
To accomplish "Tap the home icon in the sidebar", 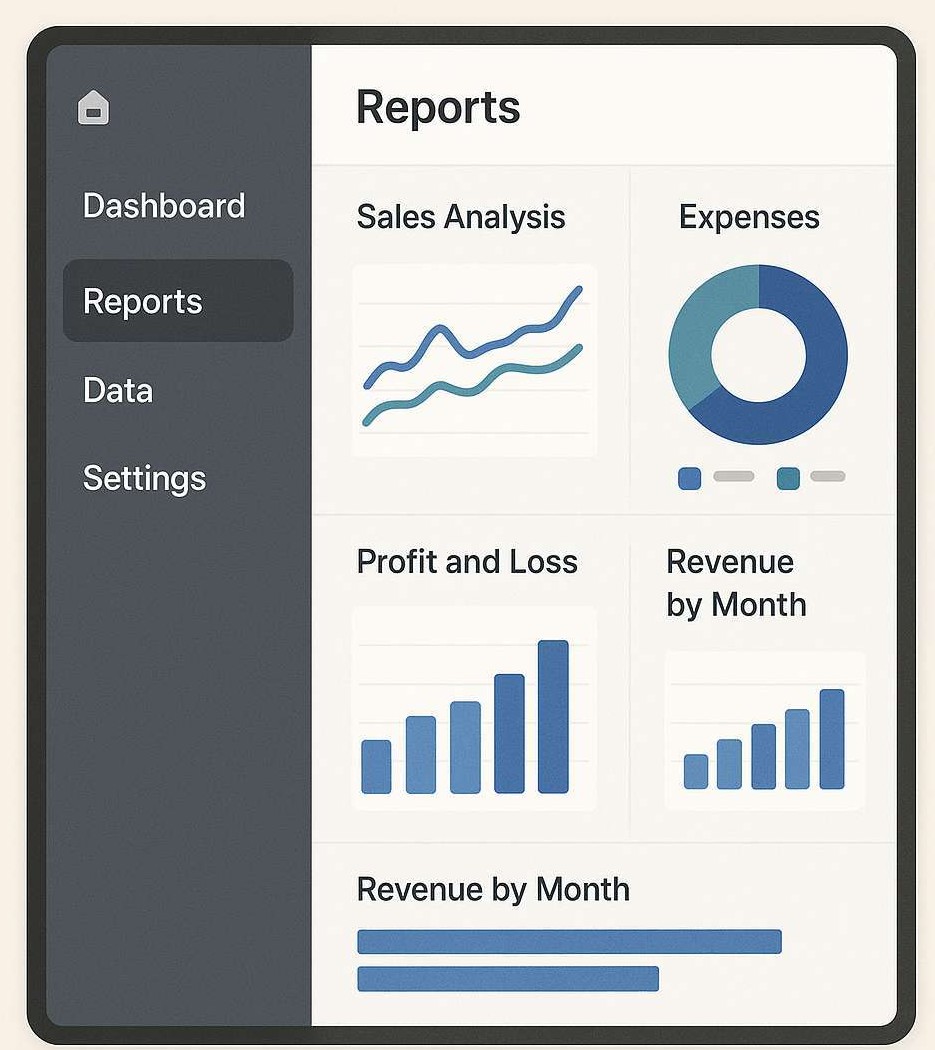I will point(93,108).
